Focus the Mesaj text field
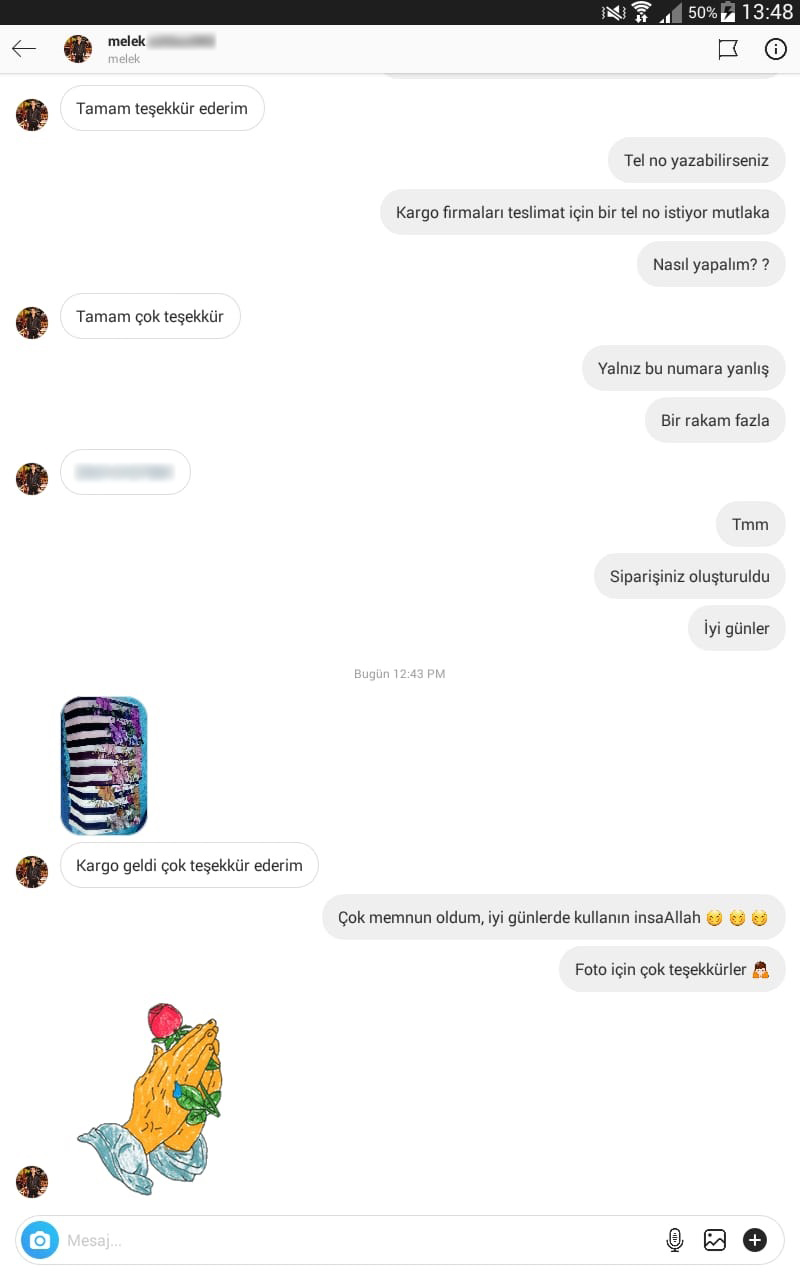This screenshot has width=800, height=1280. tap(350, 1241)
